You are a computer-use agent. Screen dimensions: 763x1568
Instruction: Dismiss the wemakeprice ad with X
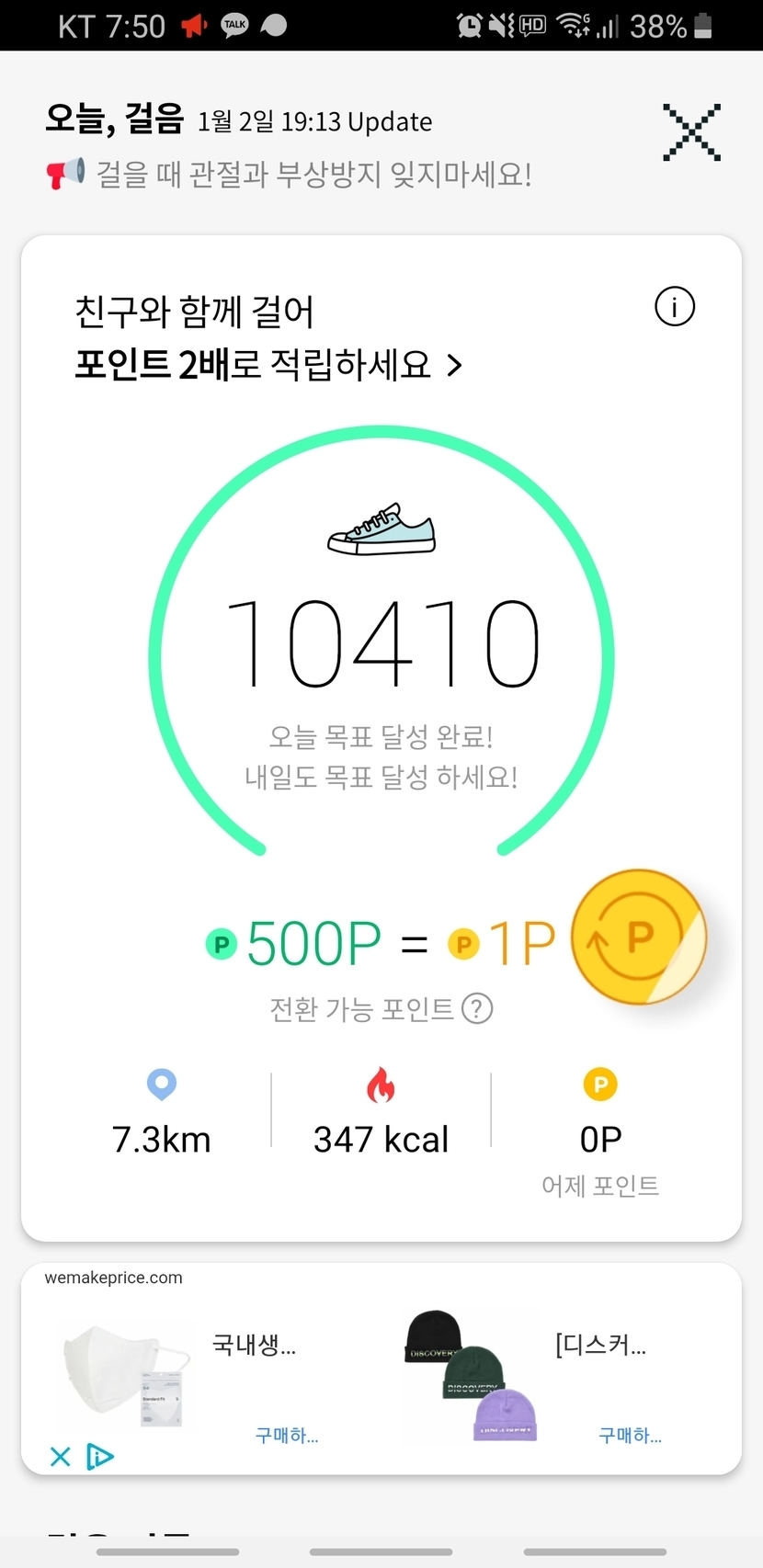tap(60, 1457)
